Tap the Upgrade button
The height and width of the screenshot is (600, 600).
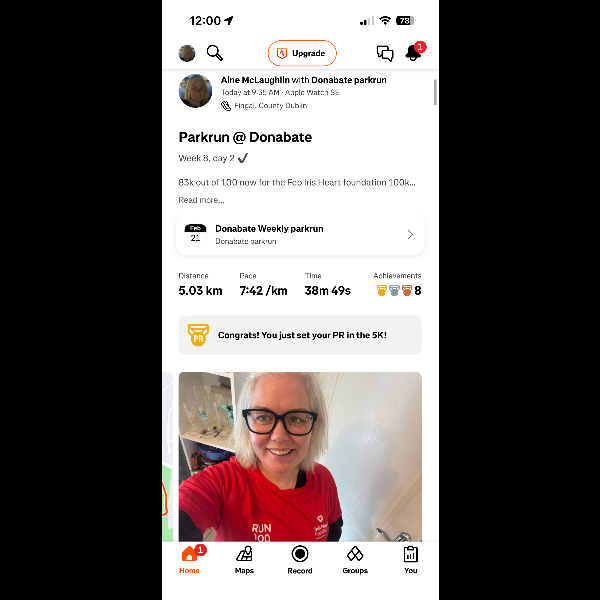tap(301, 53)
